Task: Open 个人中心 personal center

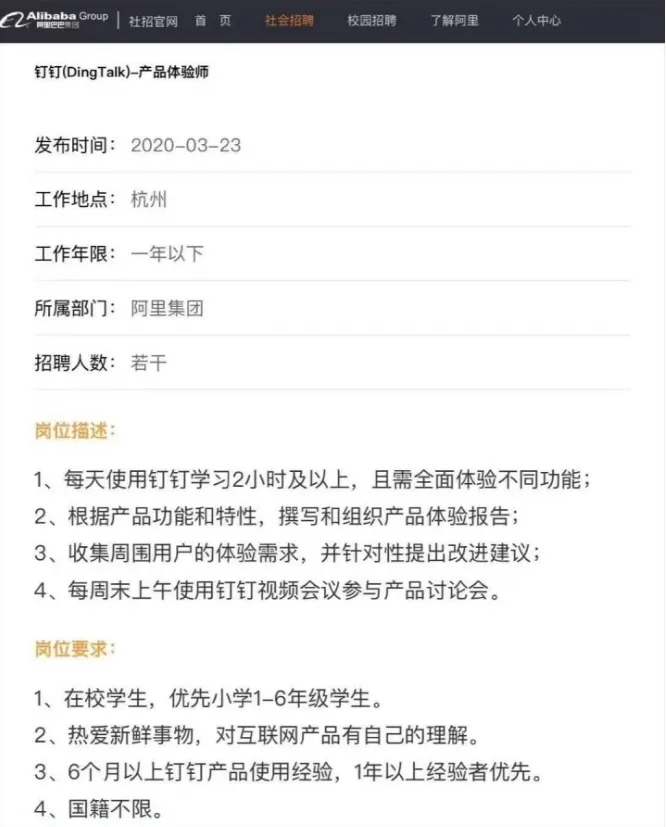Action: 536,21
